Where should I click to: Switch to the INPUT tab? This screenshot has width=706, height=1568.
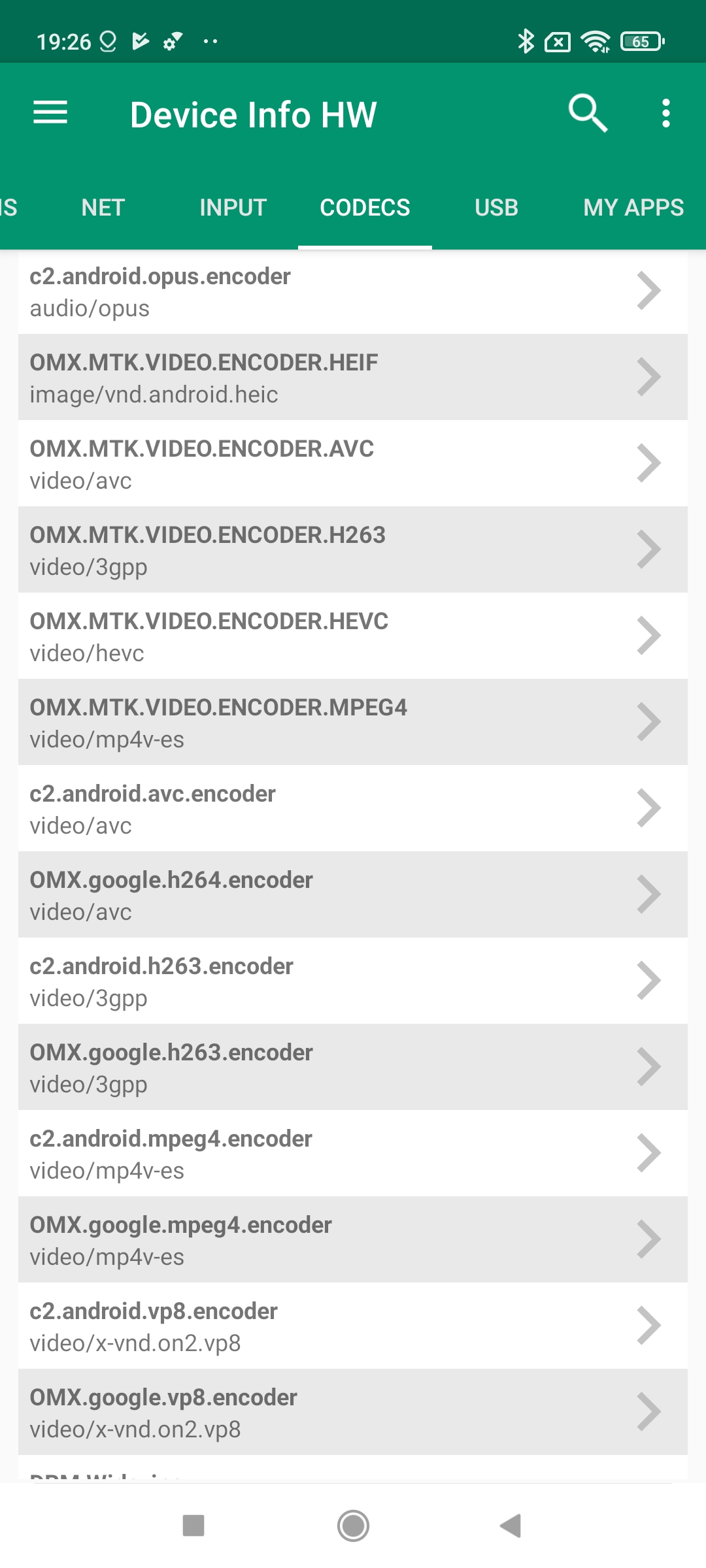[233, 208]
